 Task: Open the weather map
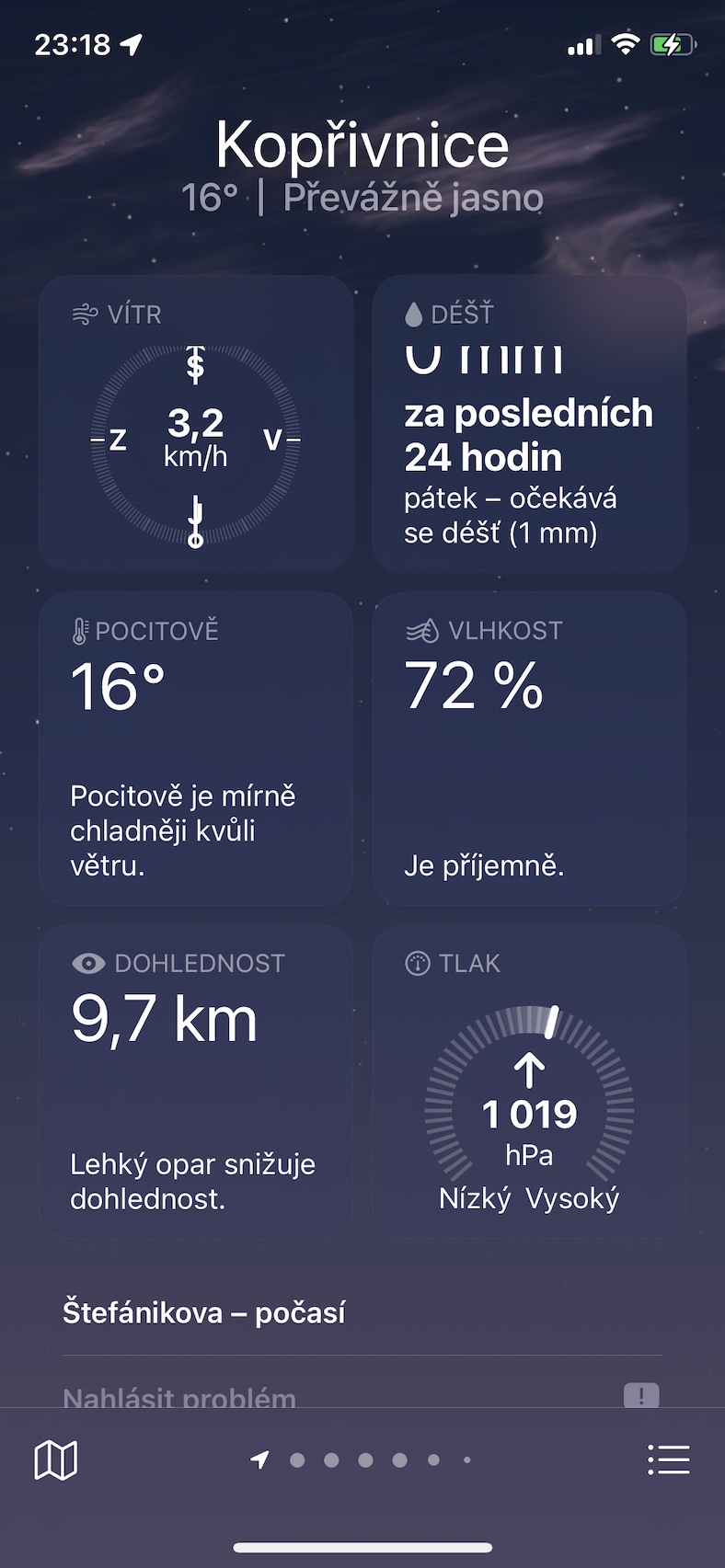point(55,1459)
